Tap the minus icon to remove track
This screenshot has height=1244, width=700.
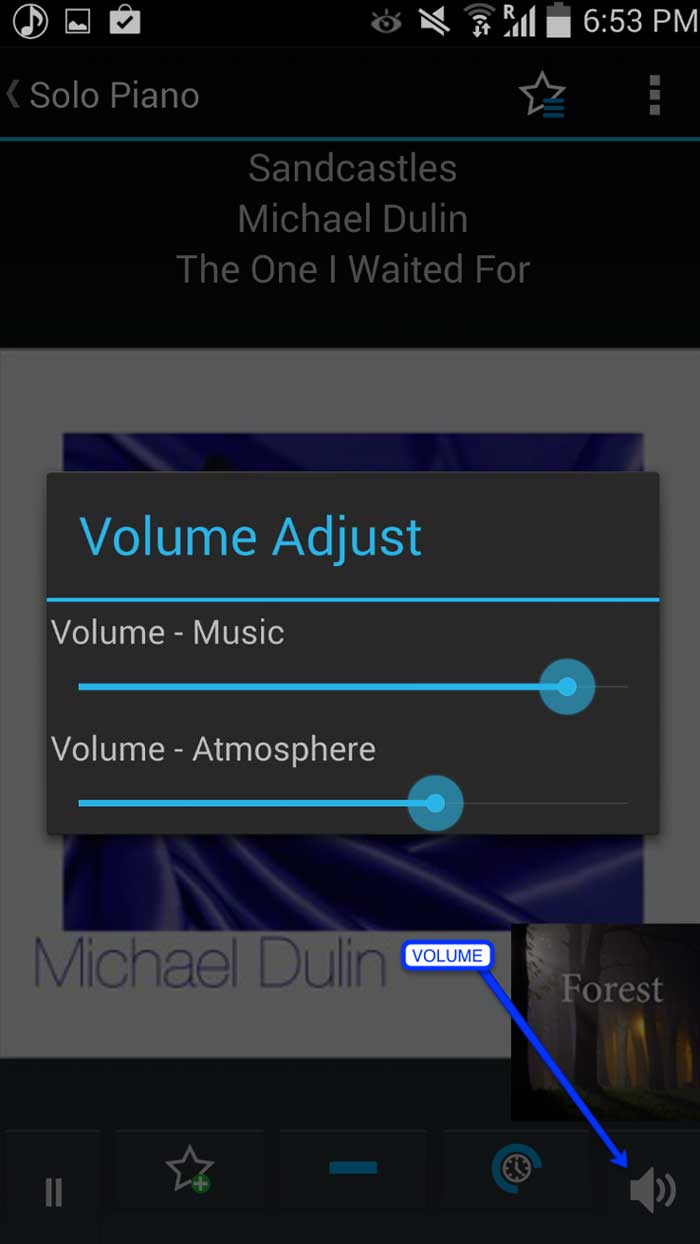(353, 1168)
